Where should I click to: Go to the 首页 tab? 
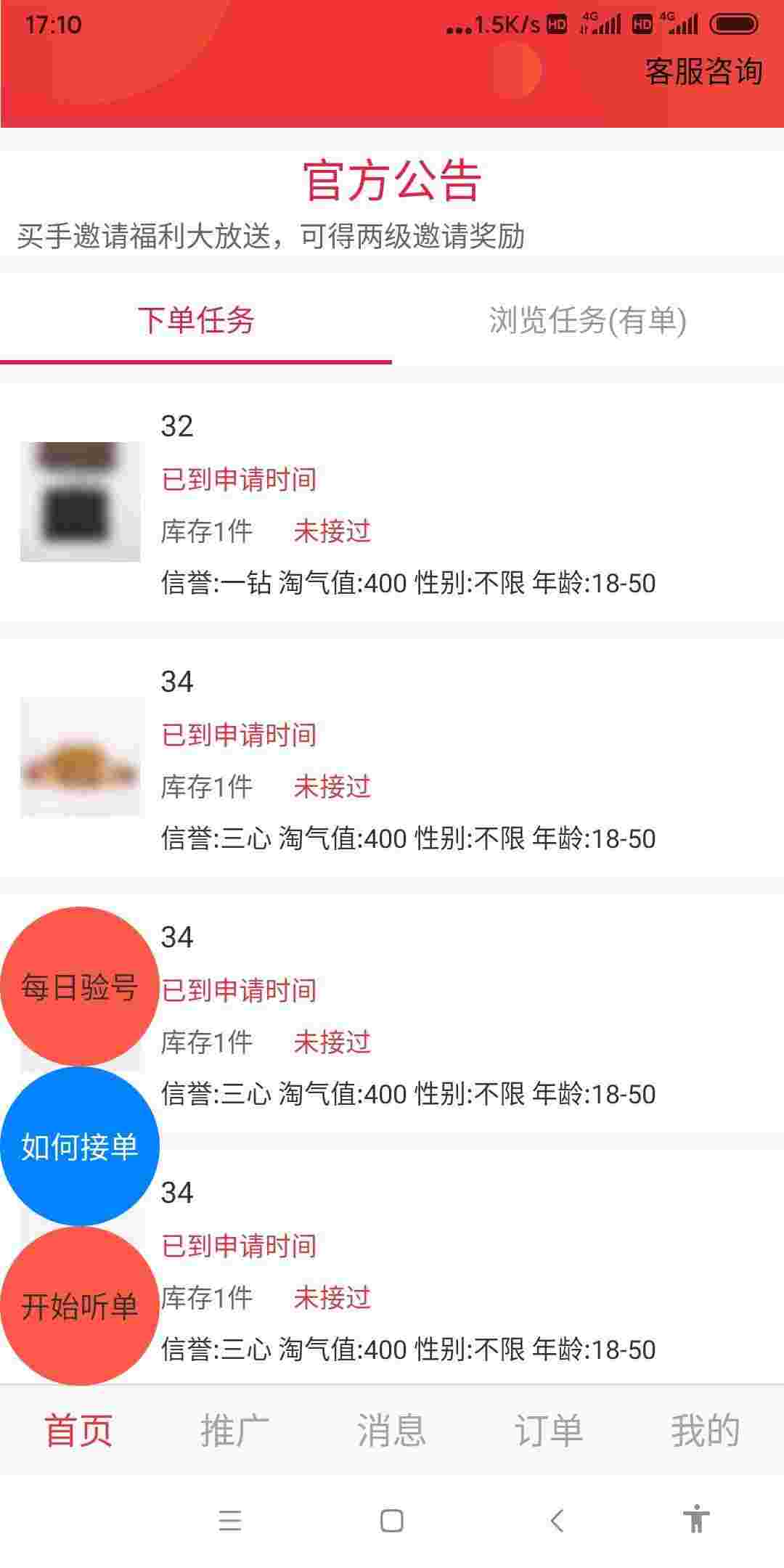78,1431
